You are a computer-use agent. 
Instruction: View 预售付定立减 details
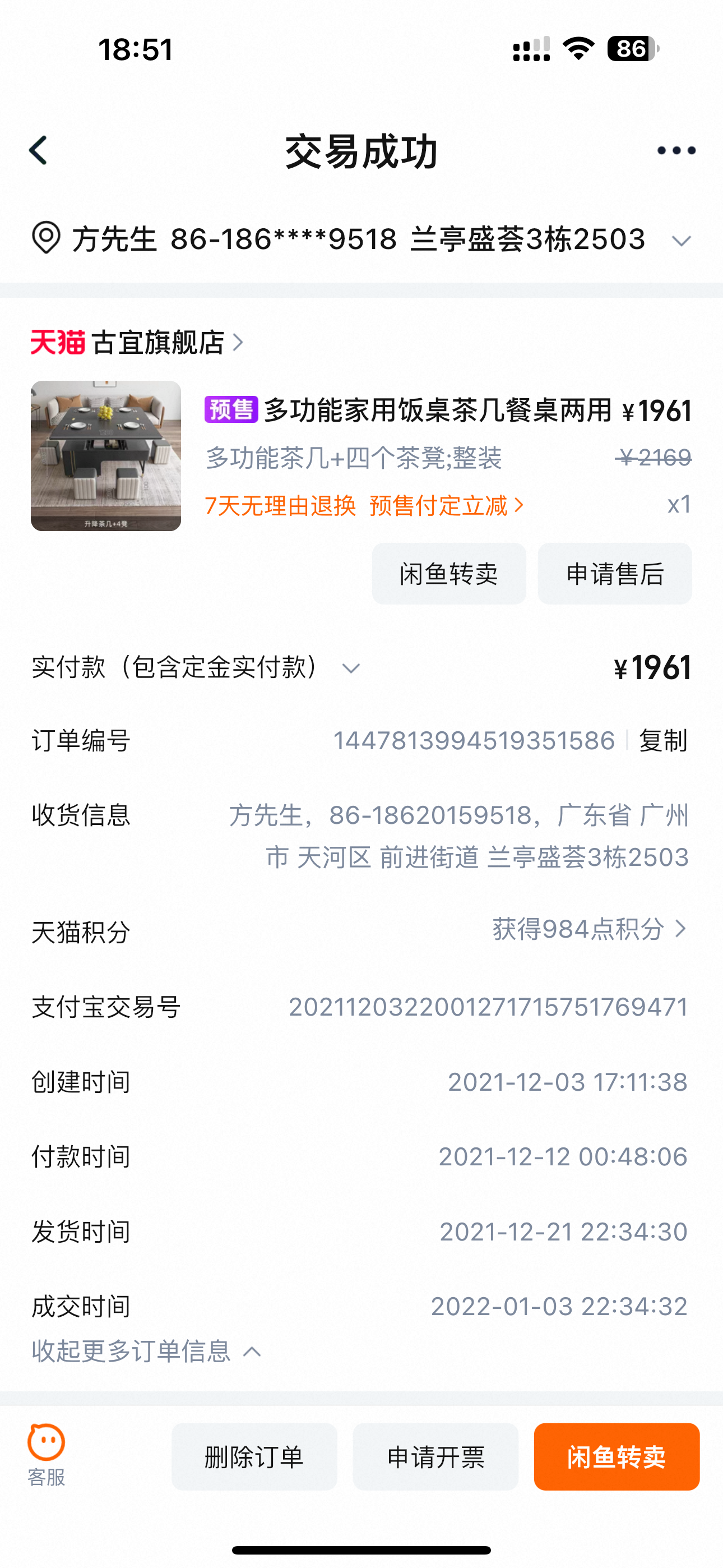pos(447,505)
